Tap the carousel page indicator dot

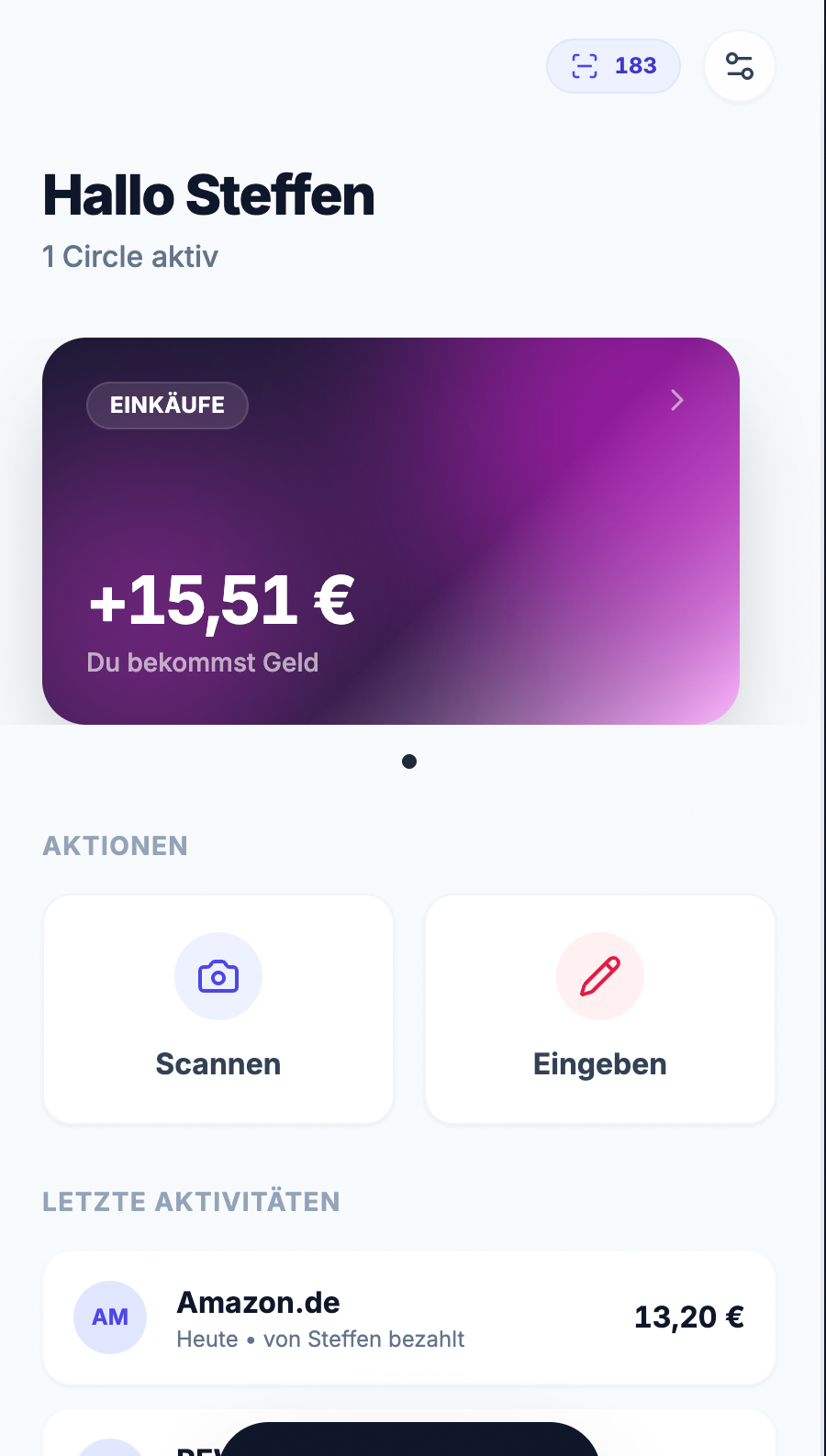410,761
